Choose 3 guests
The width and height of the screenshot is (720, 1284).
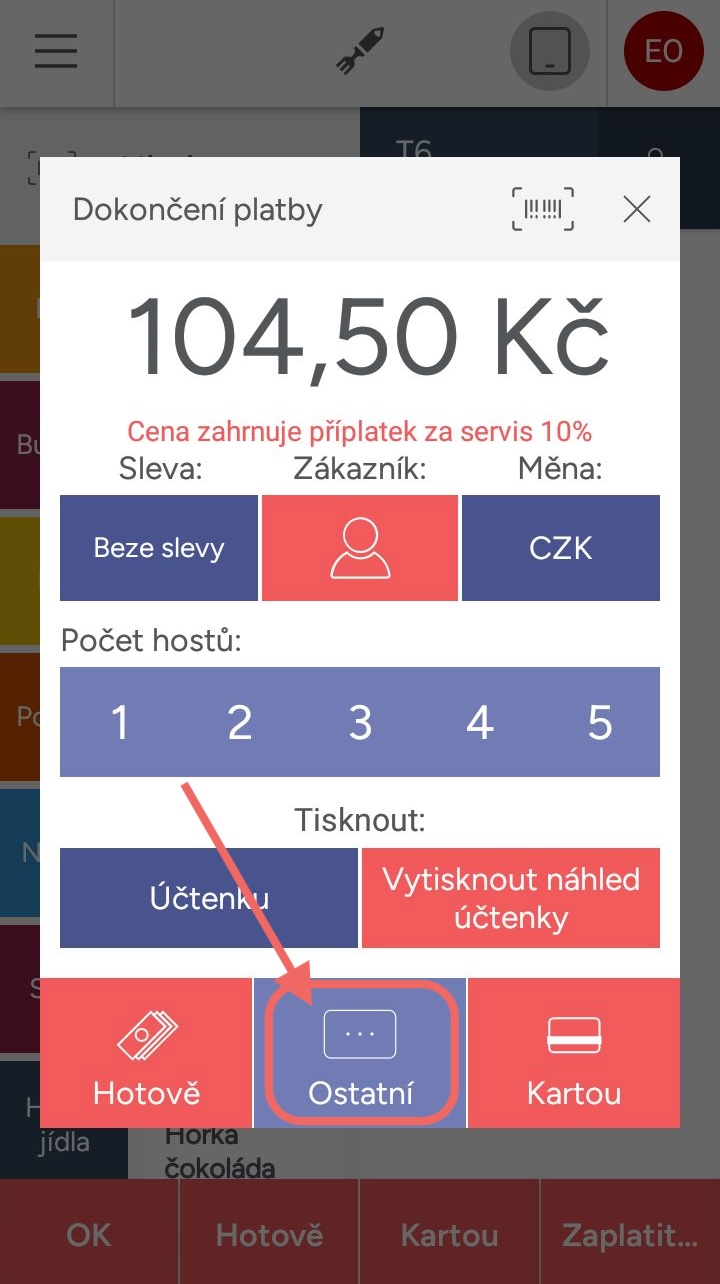click(360, 722)
